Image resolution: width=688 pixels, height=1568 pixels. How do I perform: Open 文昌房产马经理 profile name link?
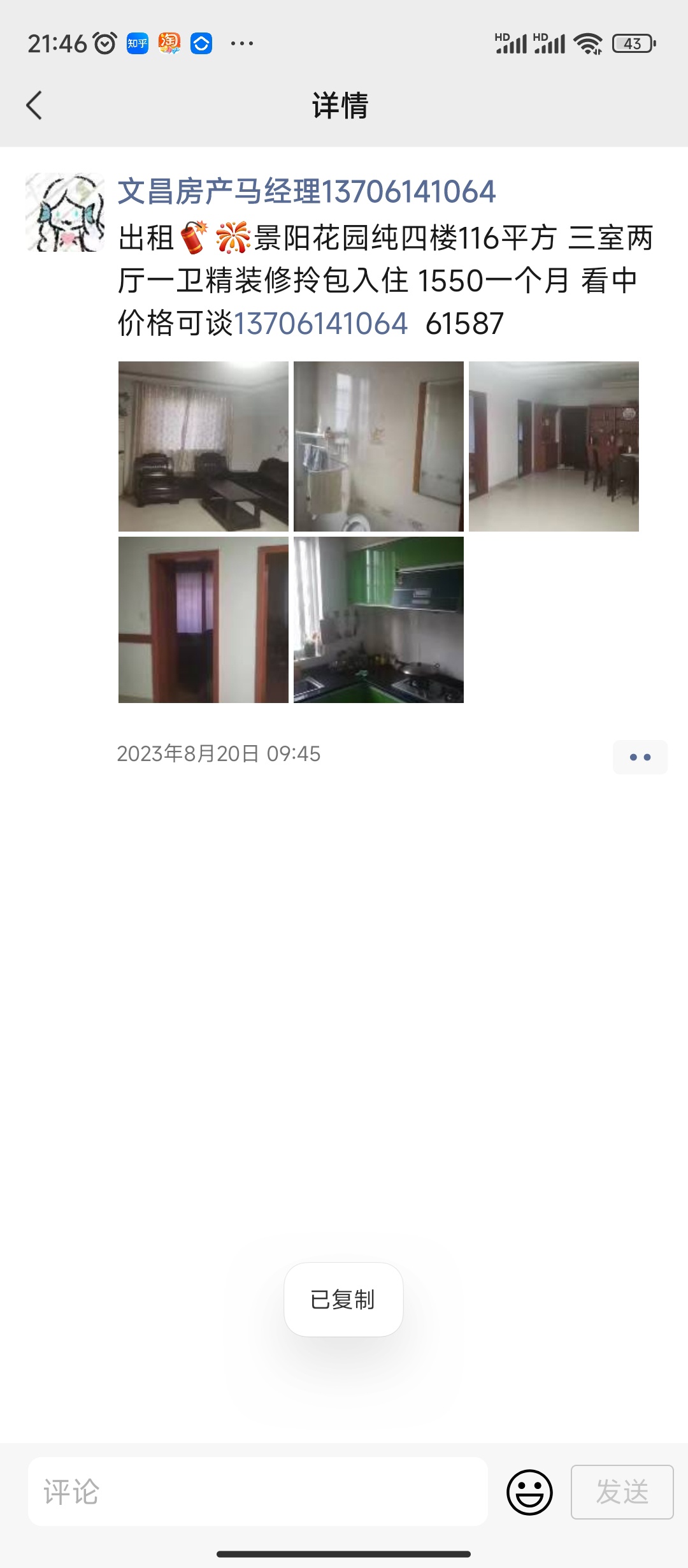pyautogui.click(x=306, y=192)
